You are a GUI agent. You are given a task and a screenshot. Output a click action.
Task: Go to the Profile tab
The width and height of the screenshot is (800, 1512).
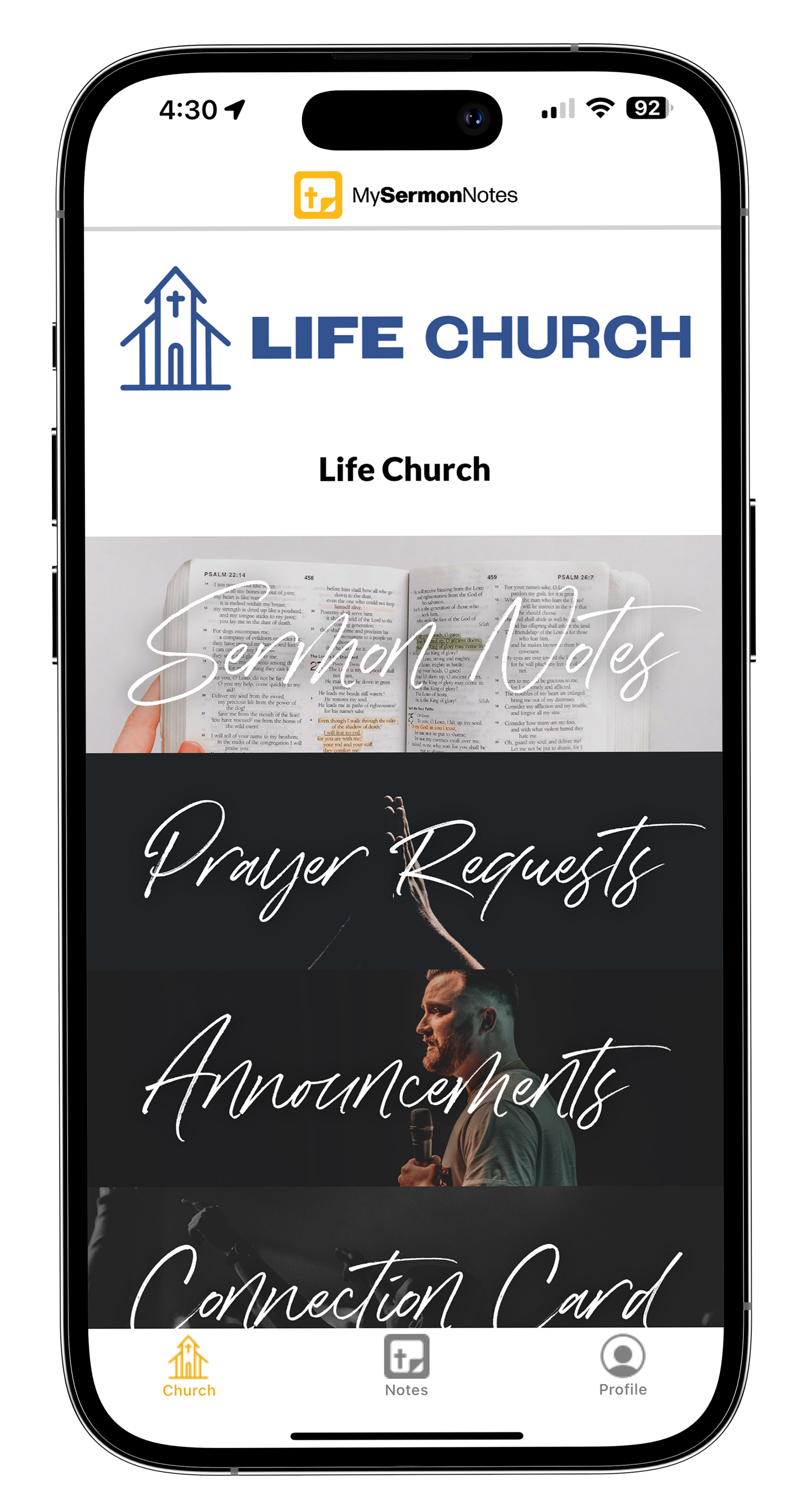[622, 1366]
